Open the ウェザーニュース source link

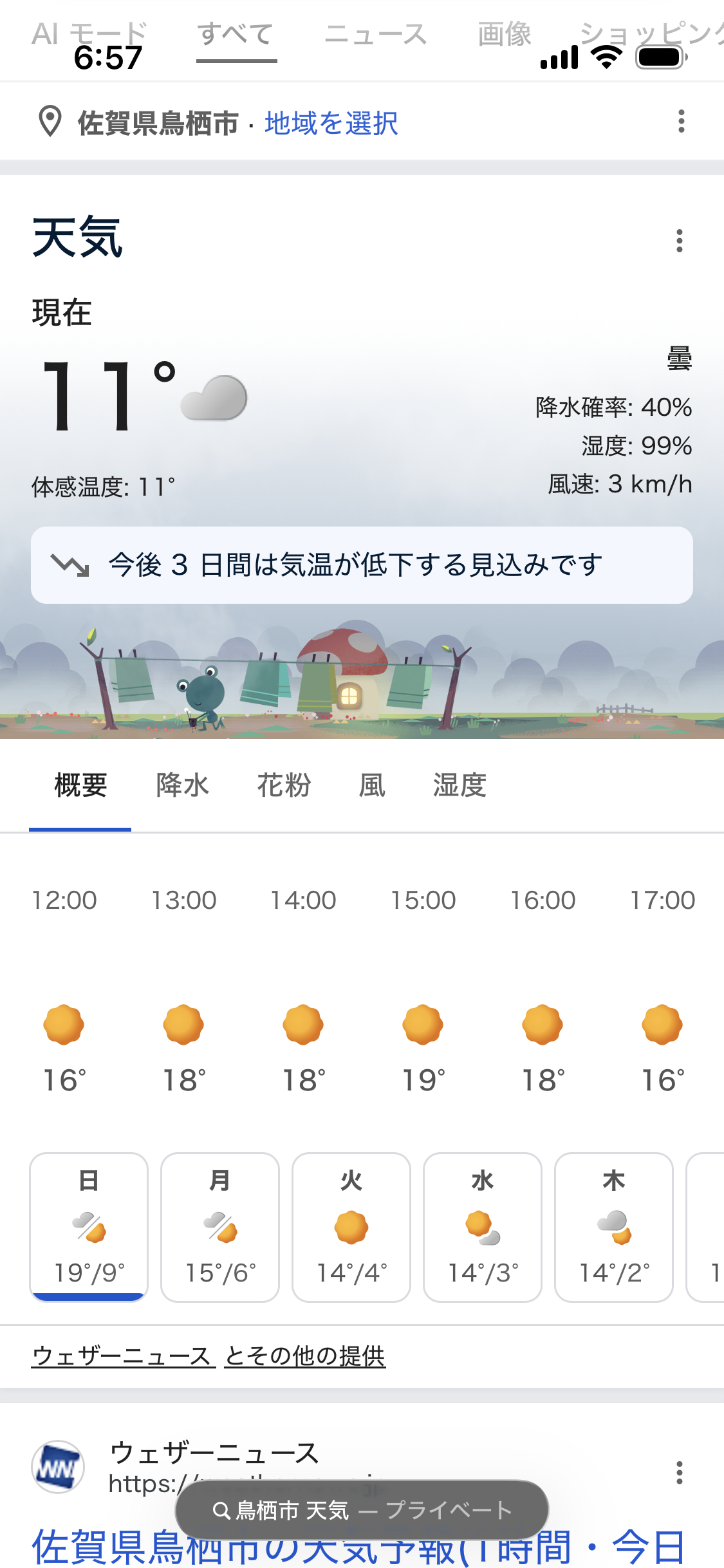122,1356
